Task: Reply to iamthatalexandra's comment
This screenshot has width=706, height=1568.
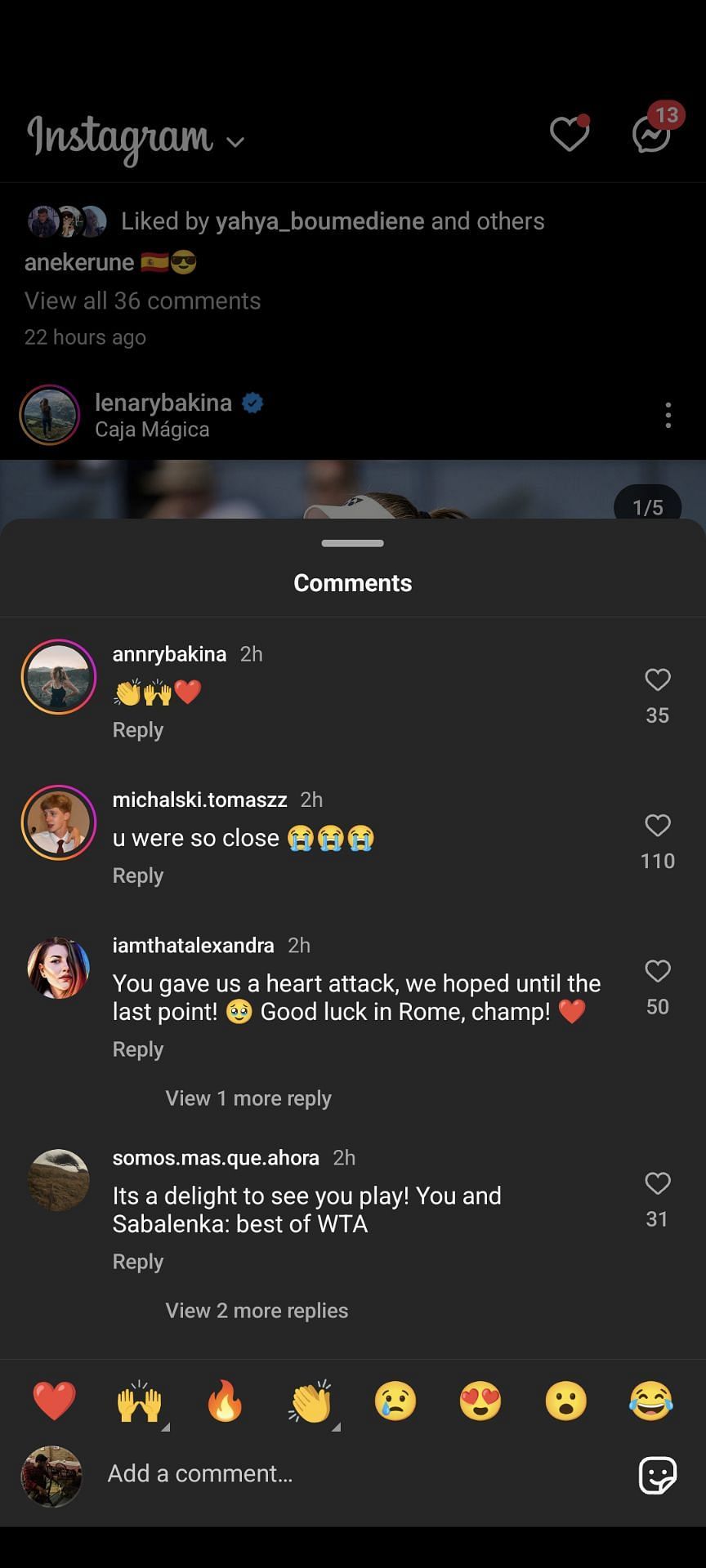Action: (x=137, y=1049)
